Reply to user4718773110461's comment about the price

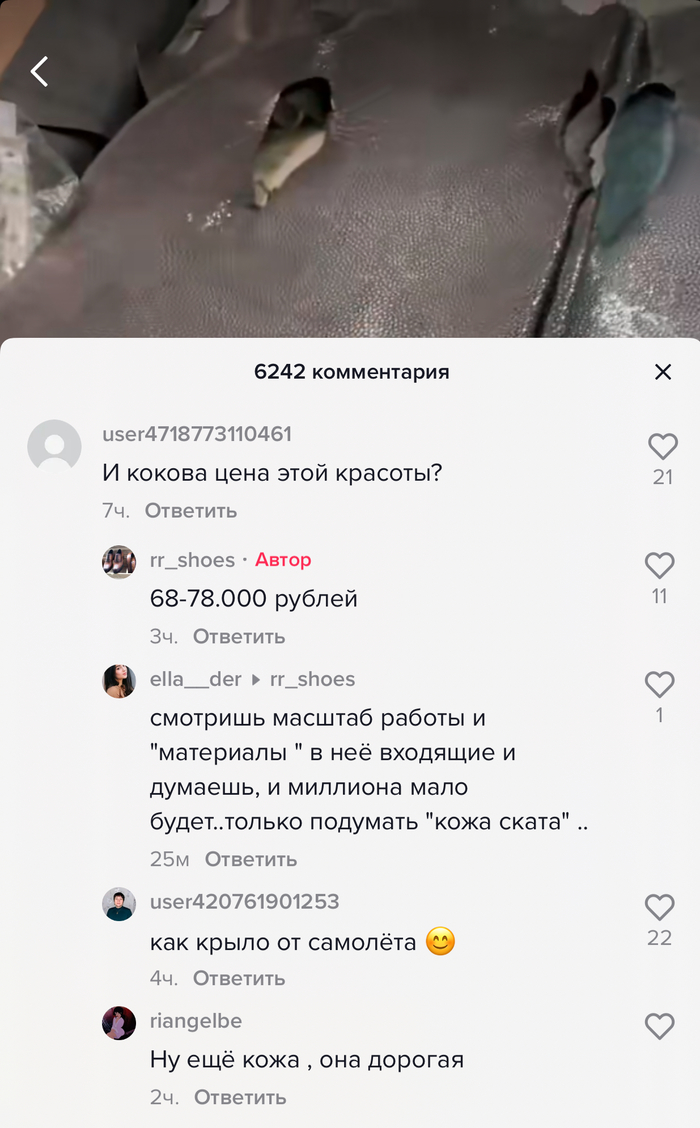190,510
